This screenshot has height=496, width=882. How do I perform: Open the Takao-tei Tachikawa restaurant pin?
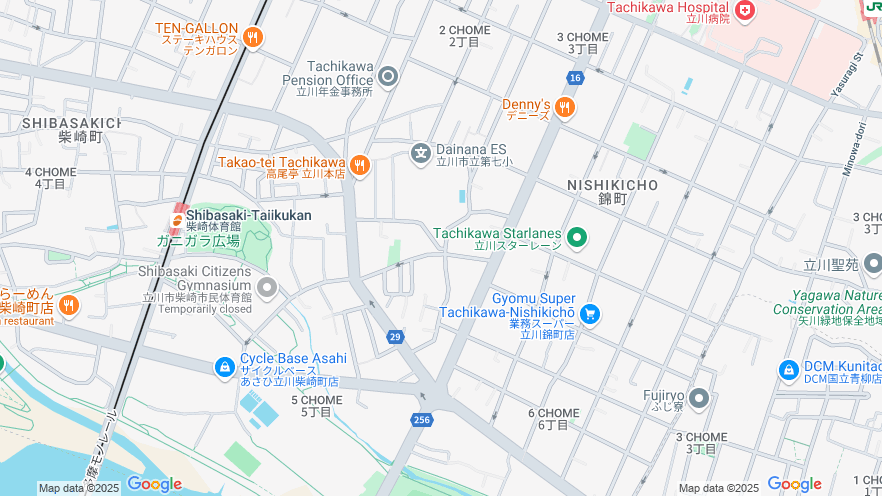coord(360,165)
